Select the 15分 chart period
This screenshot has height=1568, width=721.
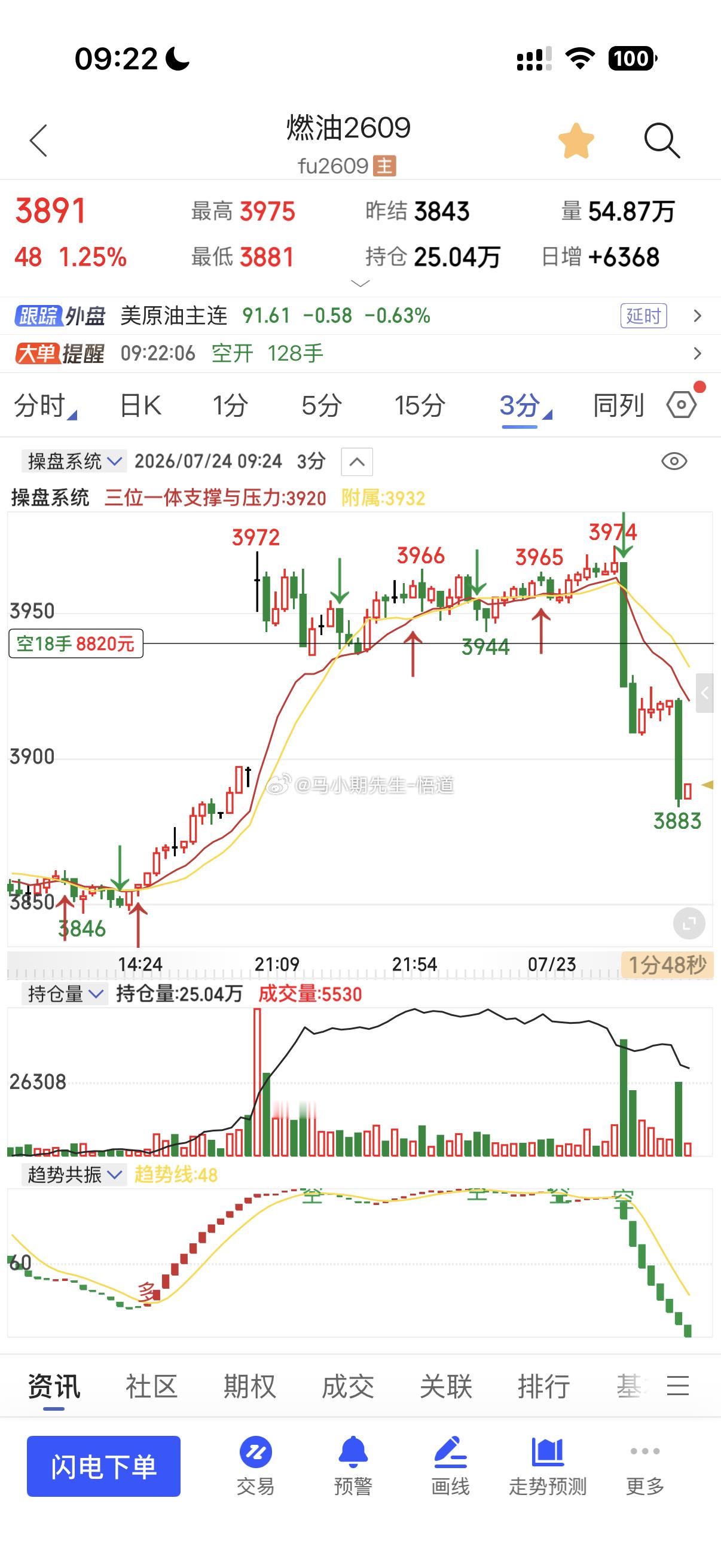click(x=419, y=405)
